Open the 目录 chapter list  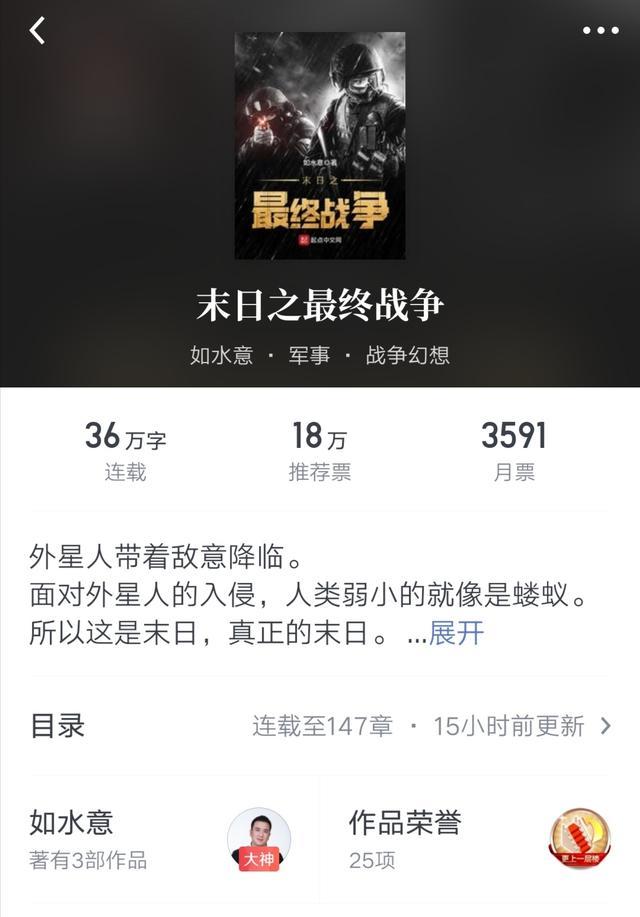point(320,726)
